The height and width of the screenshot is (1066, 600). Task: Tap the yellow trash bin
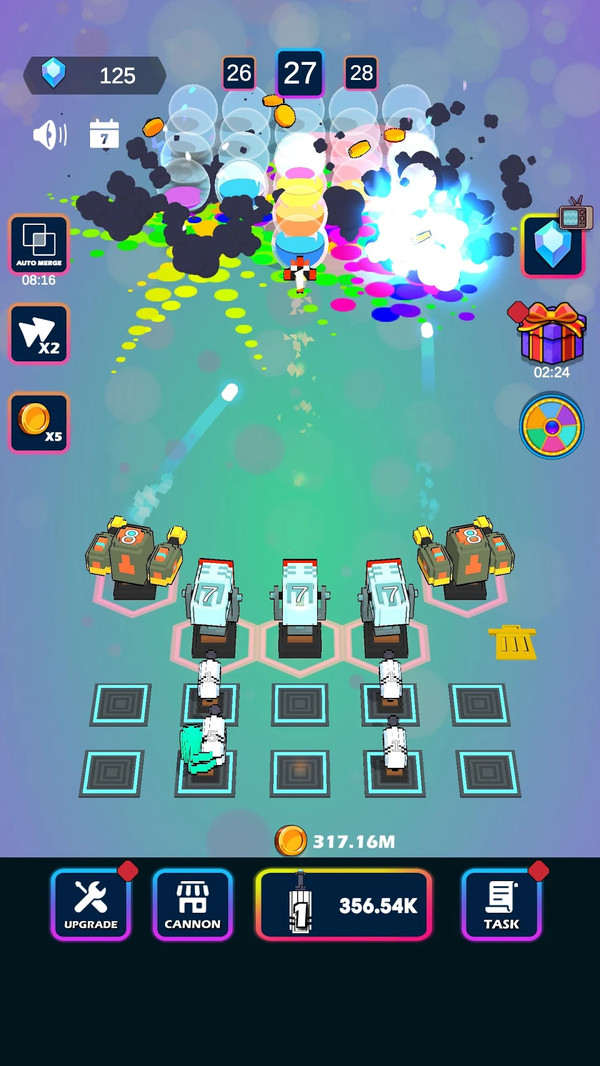click(x=513, y=641)
